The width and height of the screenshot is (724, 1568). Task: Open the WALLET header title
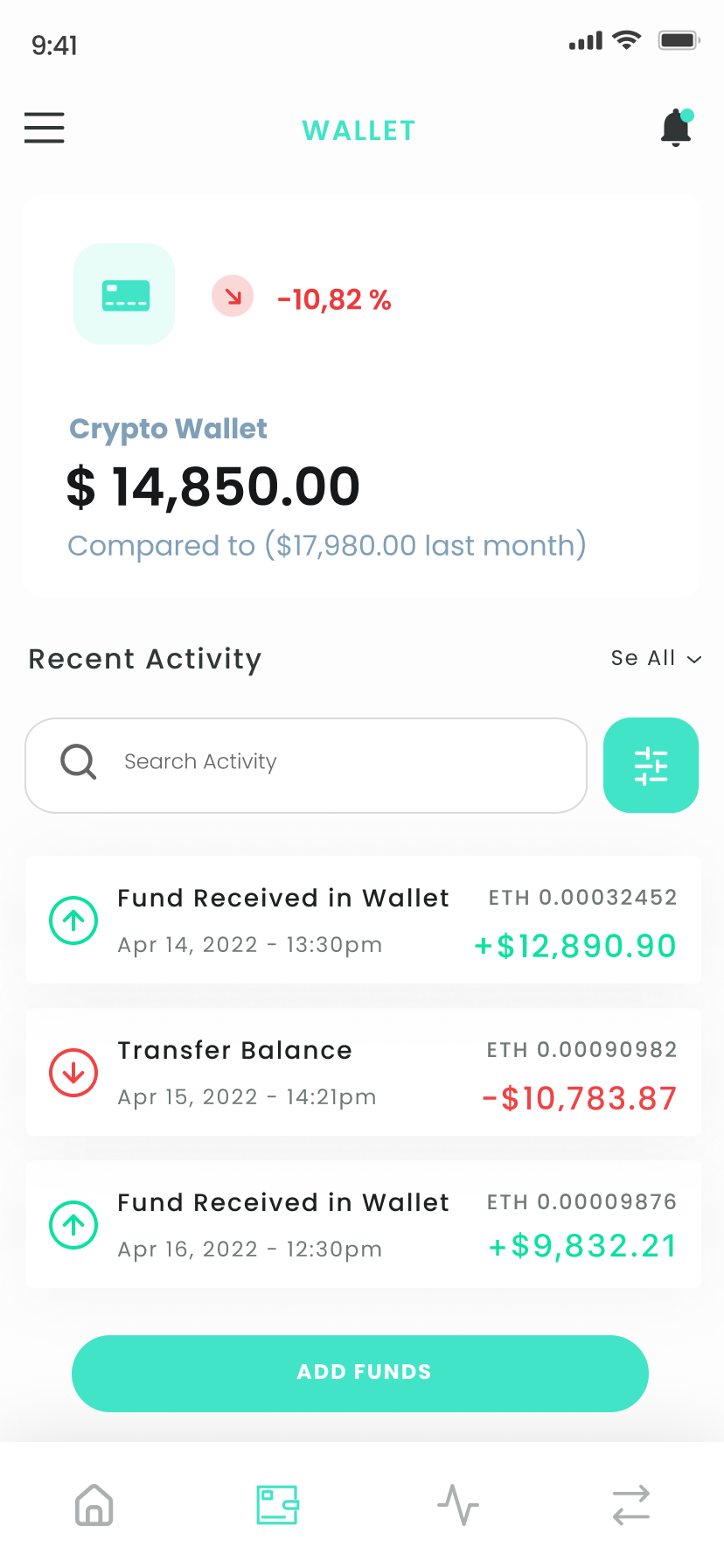359,129
